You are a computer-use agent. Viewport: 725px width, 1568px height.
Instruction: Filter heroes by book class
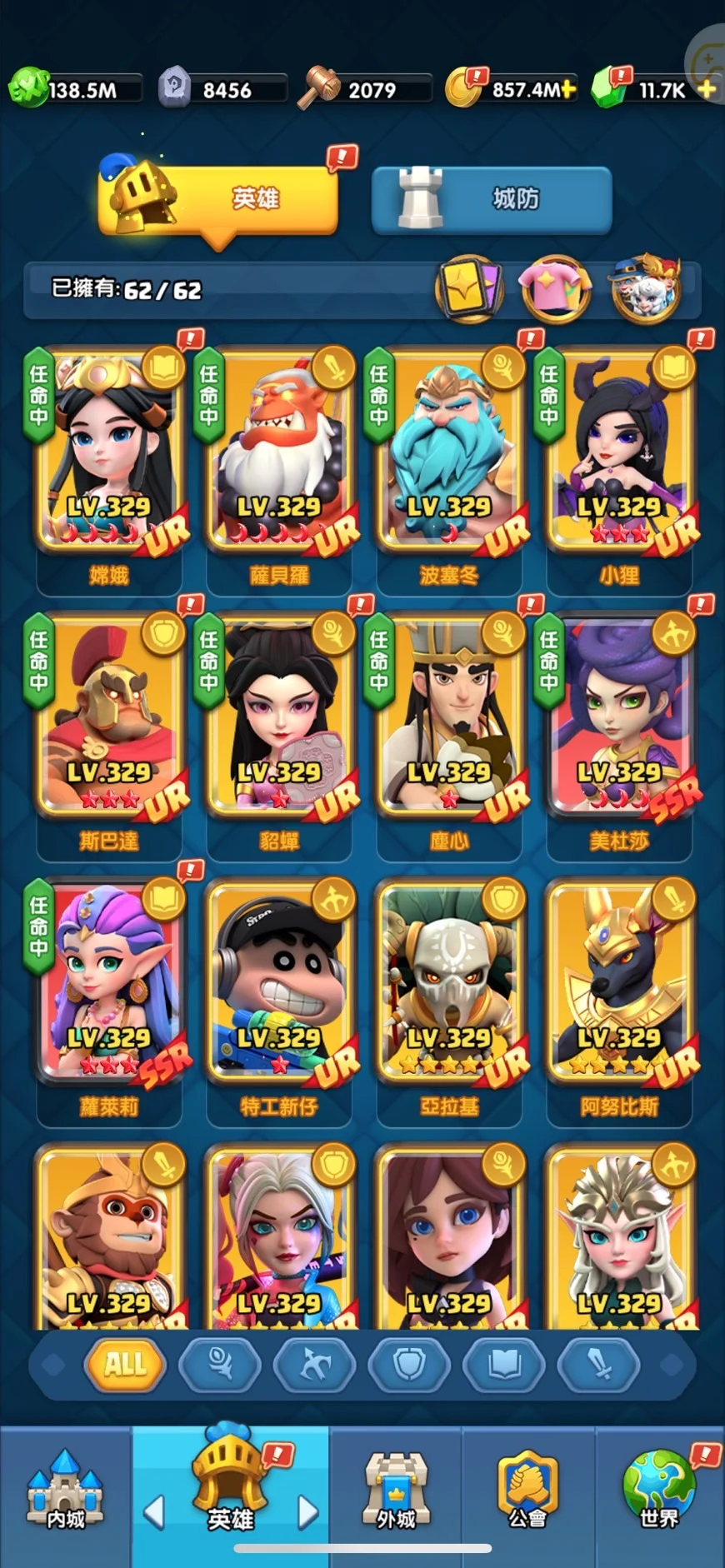pyautogui.click(x=504, y=1365)
